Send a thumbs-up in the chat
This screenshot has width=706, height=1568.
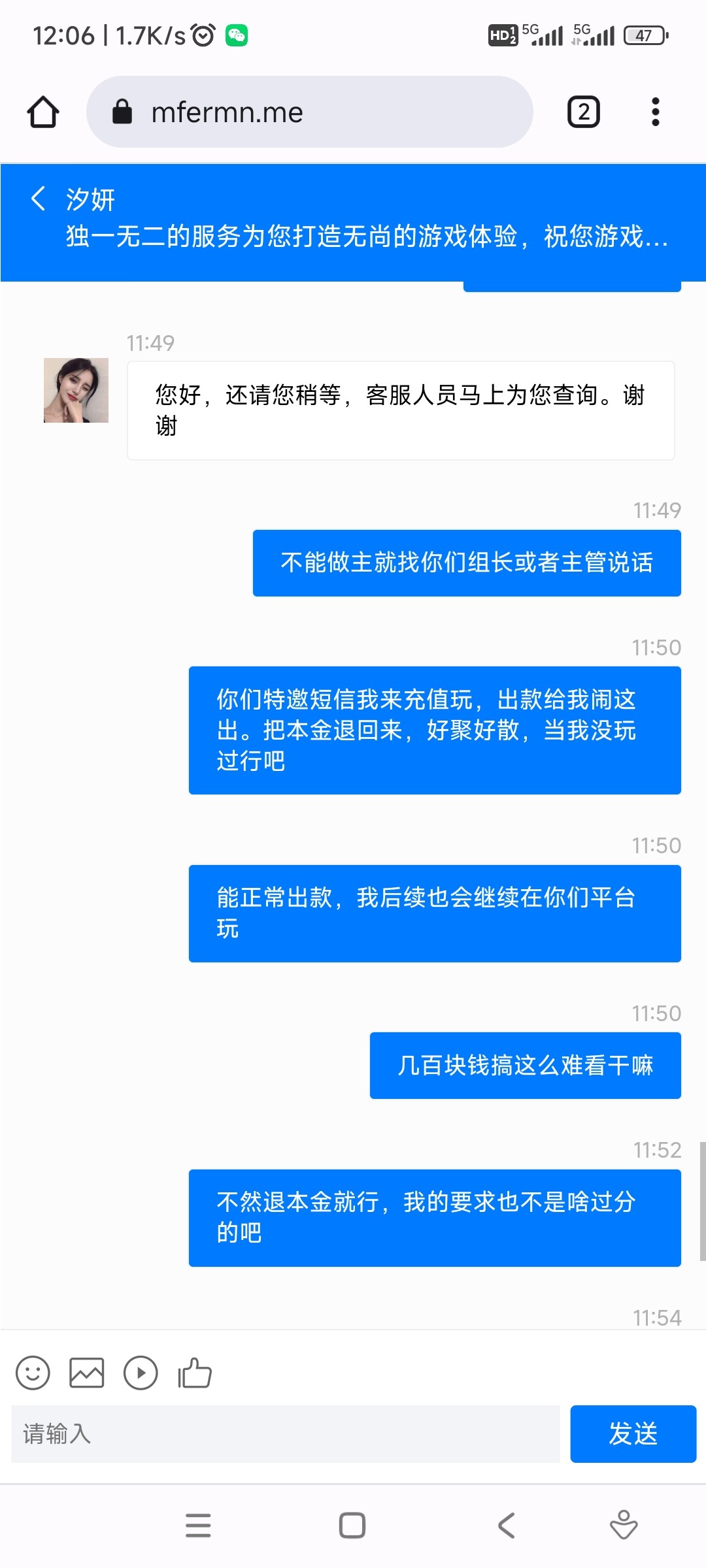pyautogui.click(x=195, y=1373)
